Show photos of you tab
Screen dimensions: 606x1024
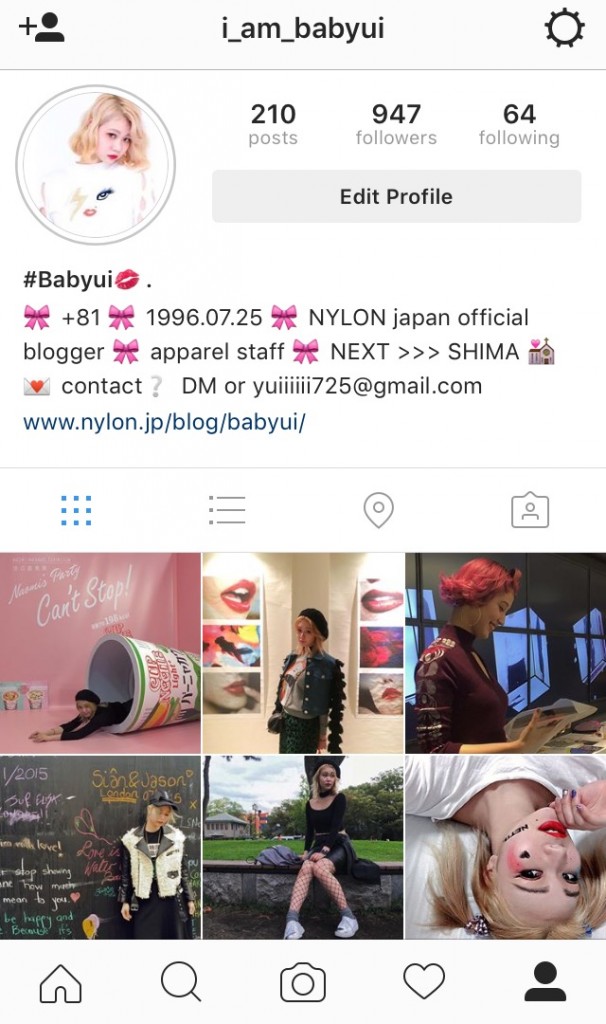coord(530,510)
